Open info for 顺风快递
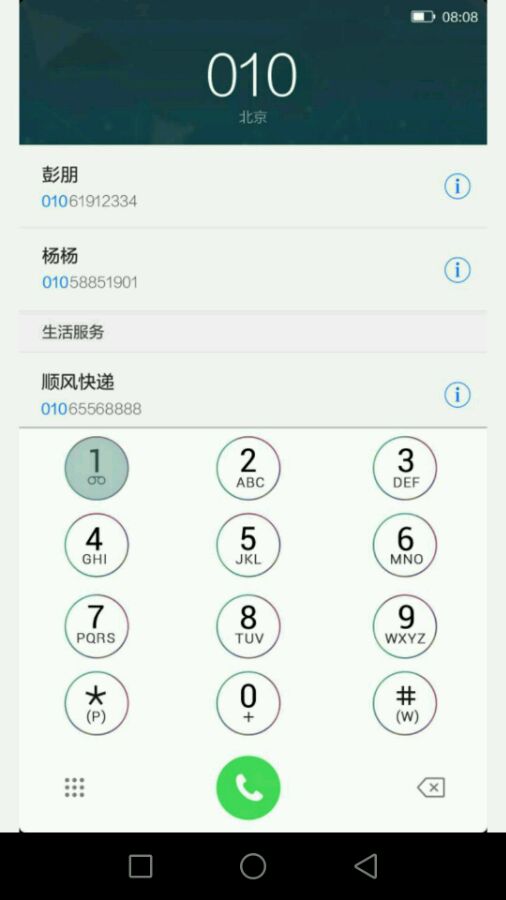Image resolution: width=506 pixels, height=900 pixels. [457, 395]
